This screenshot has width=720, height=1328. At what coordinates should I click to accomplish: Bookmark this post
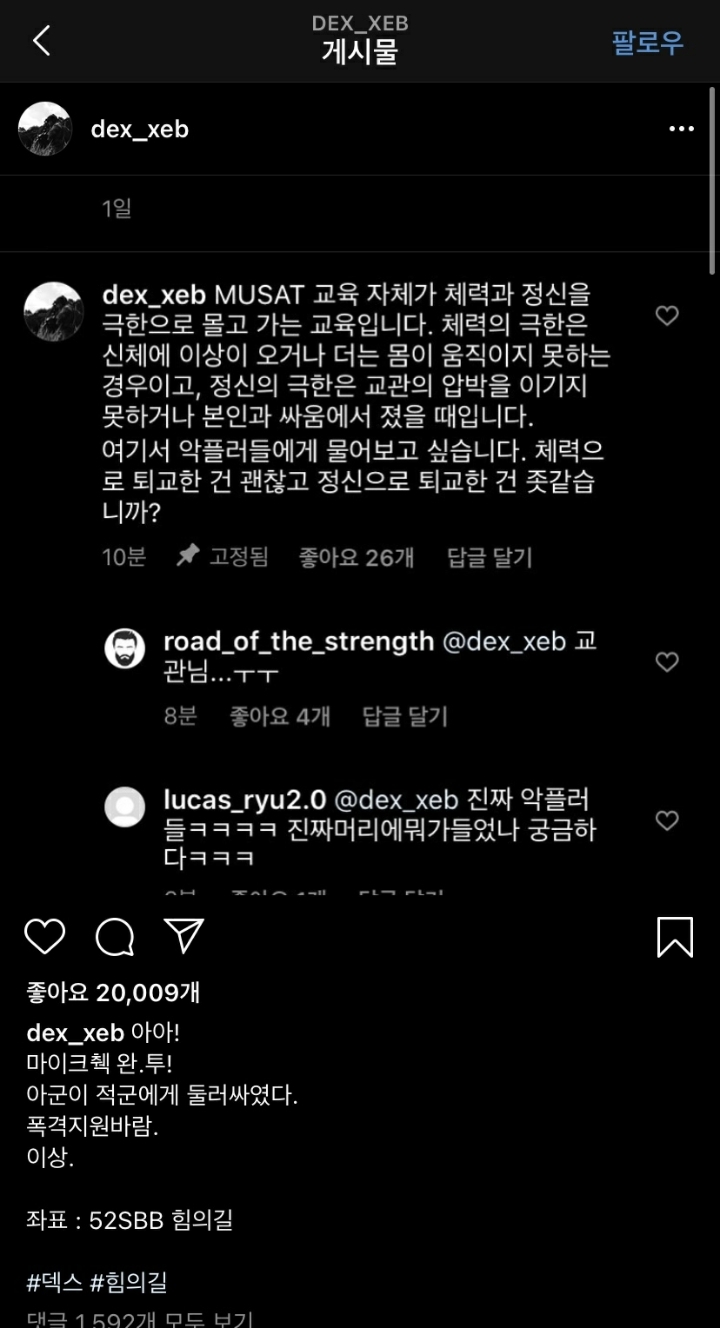(x=675, y=937)
